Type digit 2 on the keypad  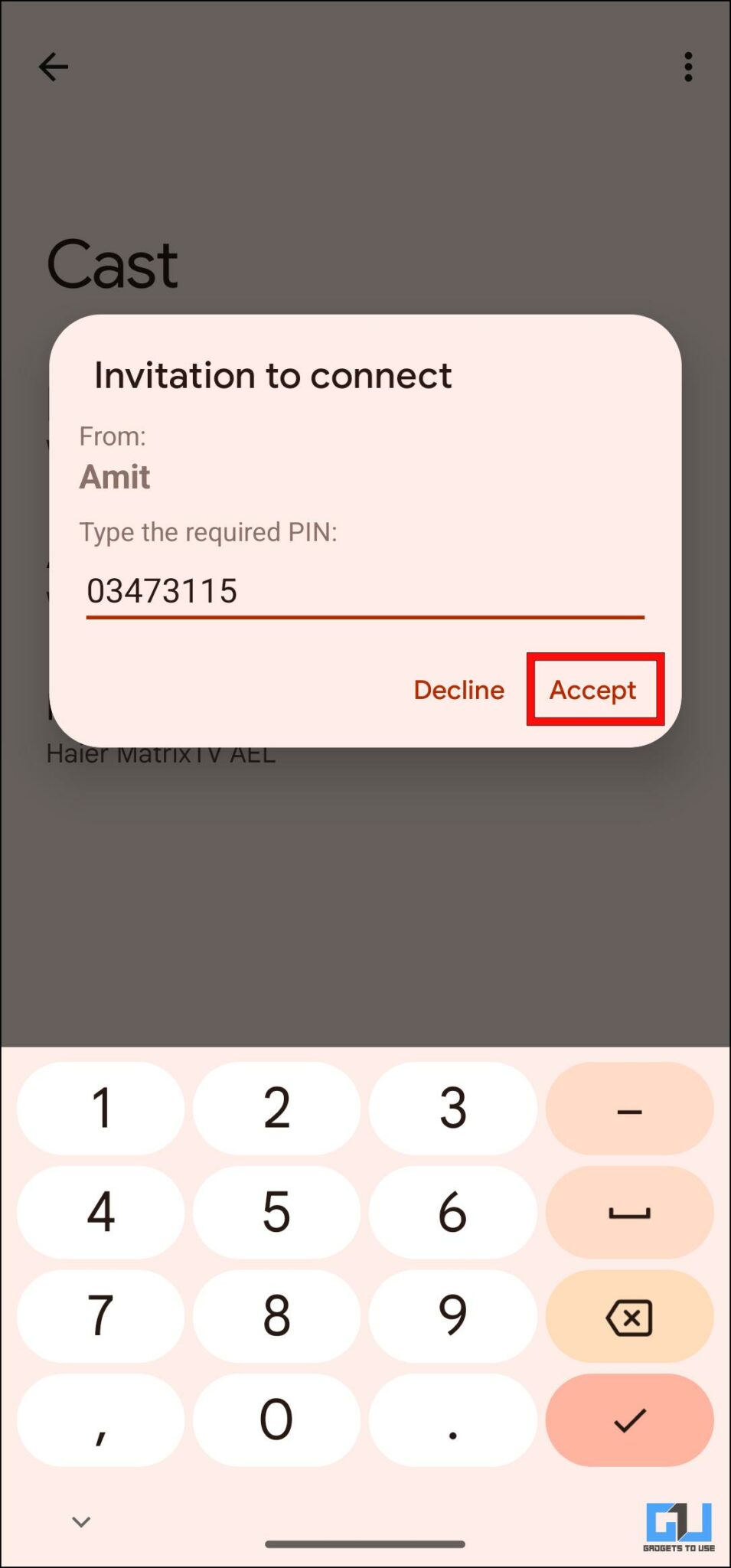point(276,1108)
